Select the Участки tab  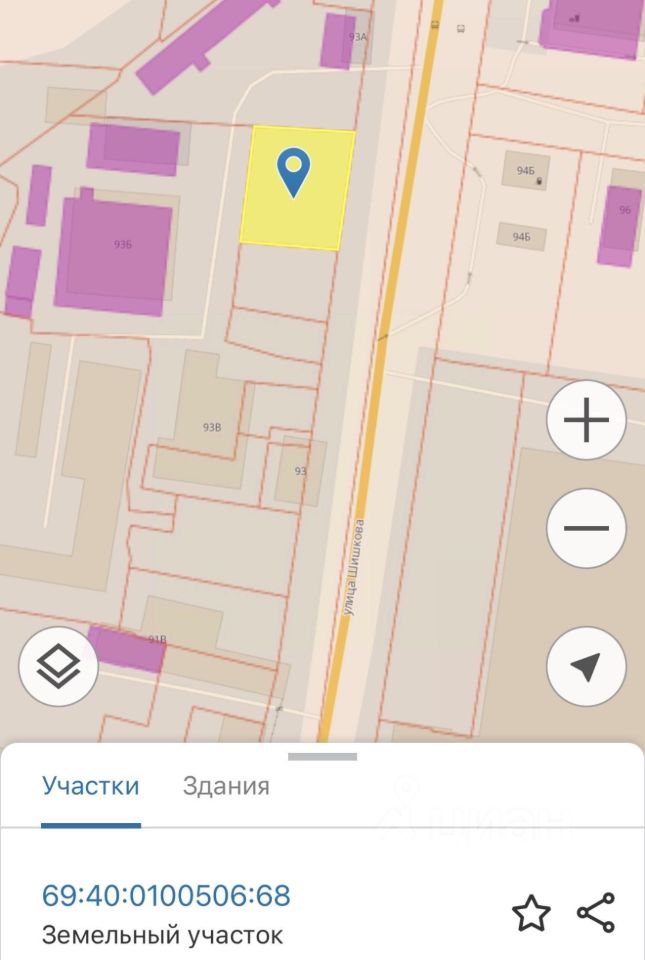(91, 786)
